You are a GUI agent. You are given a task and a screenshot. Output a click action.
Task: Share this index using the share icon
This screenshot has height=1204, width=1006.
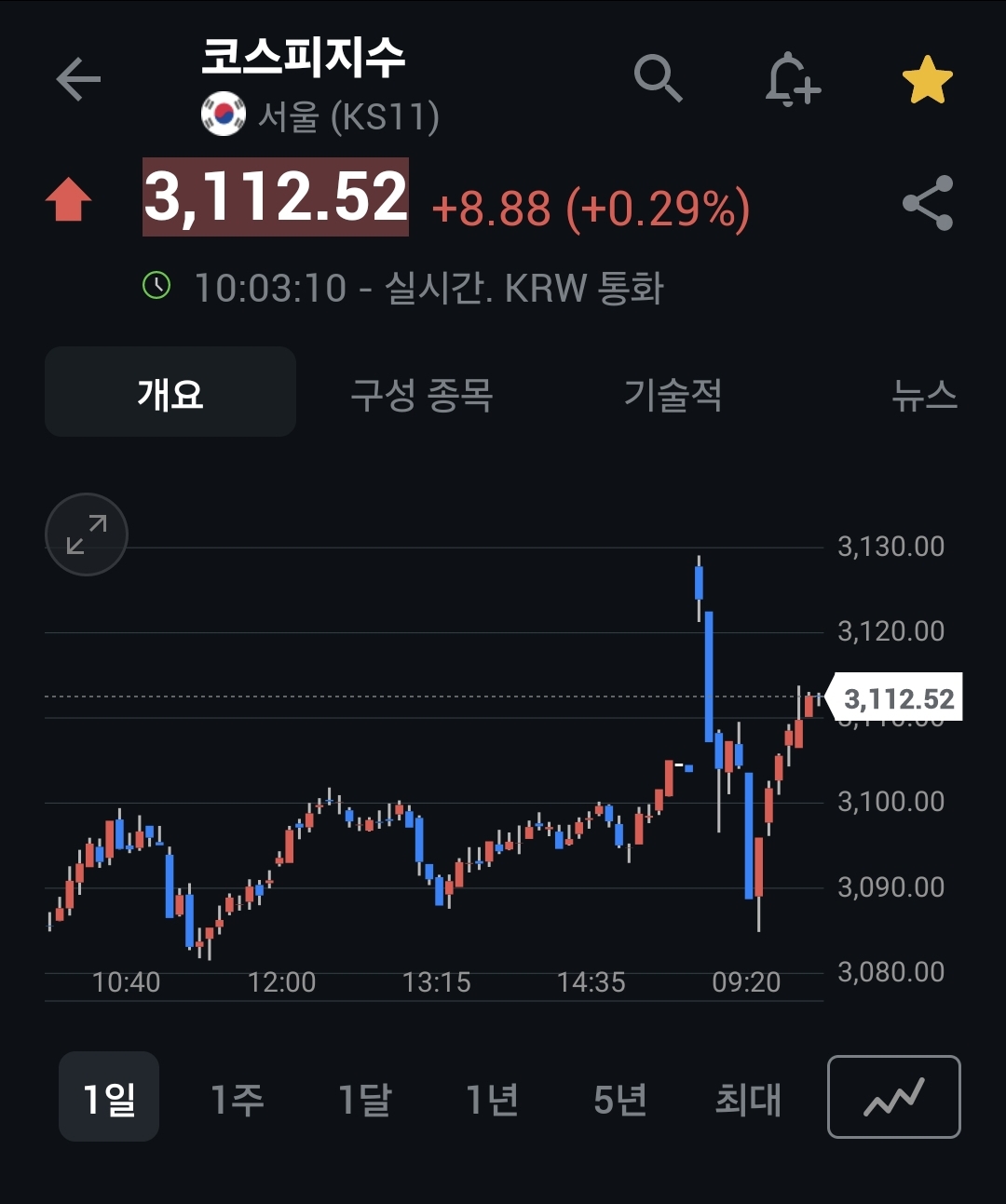928,203
